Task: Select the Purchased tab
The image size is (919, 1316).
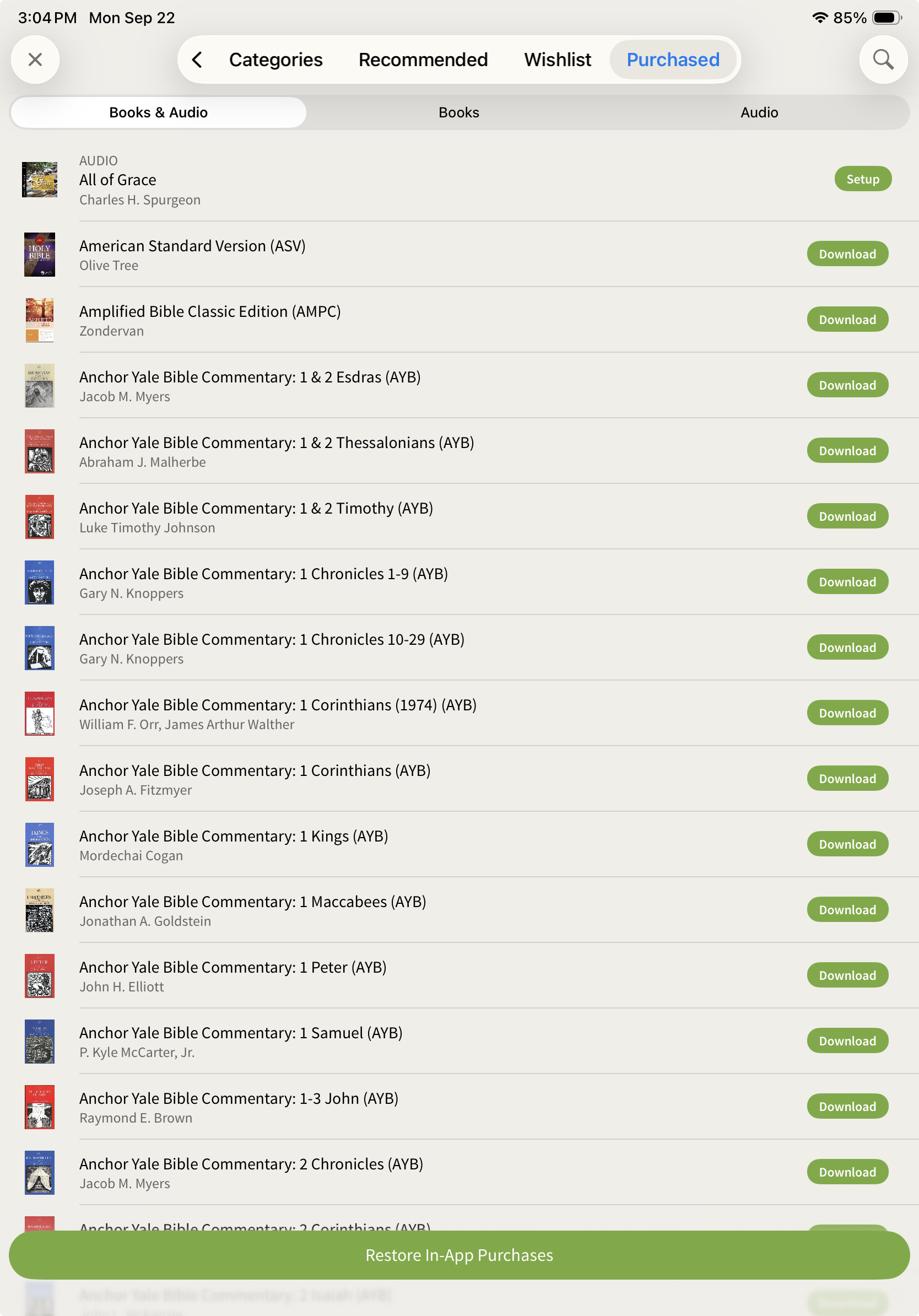Action: 673,60
